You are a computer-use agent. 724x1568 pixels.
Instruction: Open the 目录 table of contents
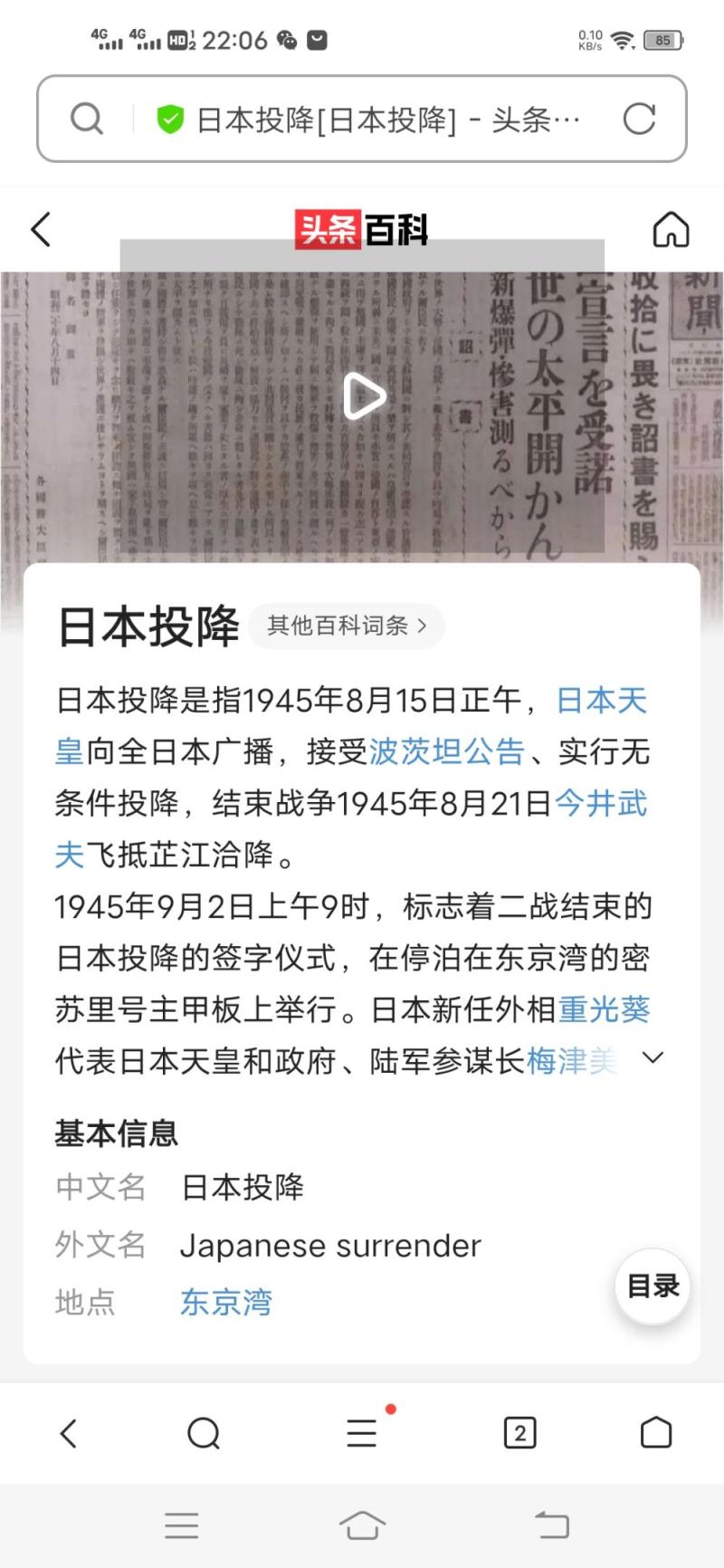653,1286
